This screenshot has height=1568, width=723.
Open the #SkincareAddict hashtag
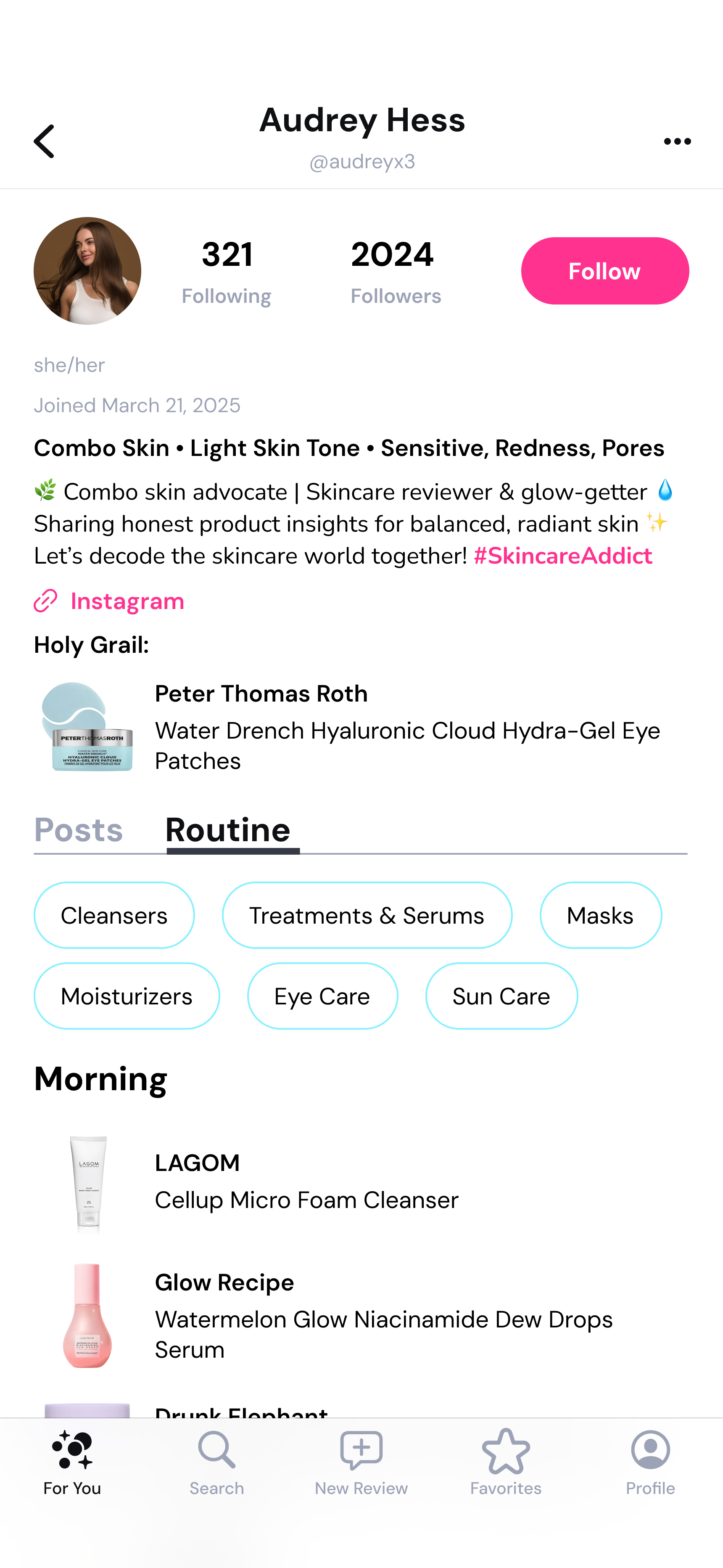coord(562,556)
